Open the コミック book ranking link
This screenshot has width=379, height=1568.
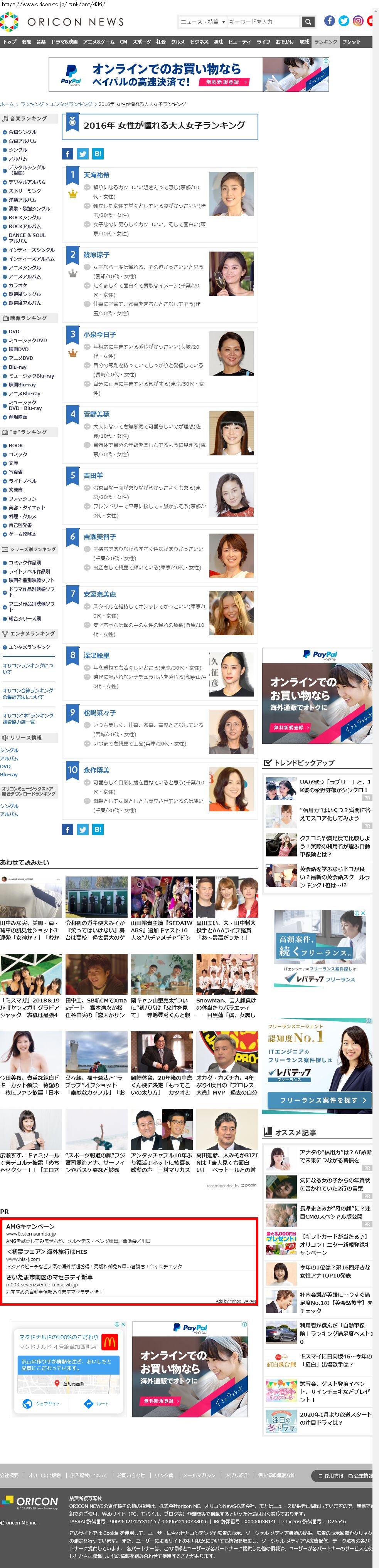tap(18, 454)
